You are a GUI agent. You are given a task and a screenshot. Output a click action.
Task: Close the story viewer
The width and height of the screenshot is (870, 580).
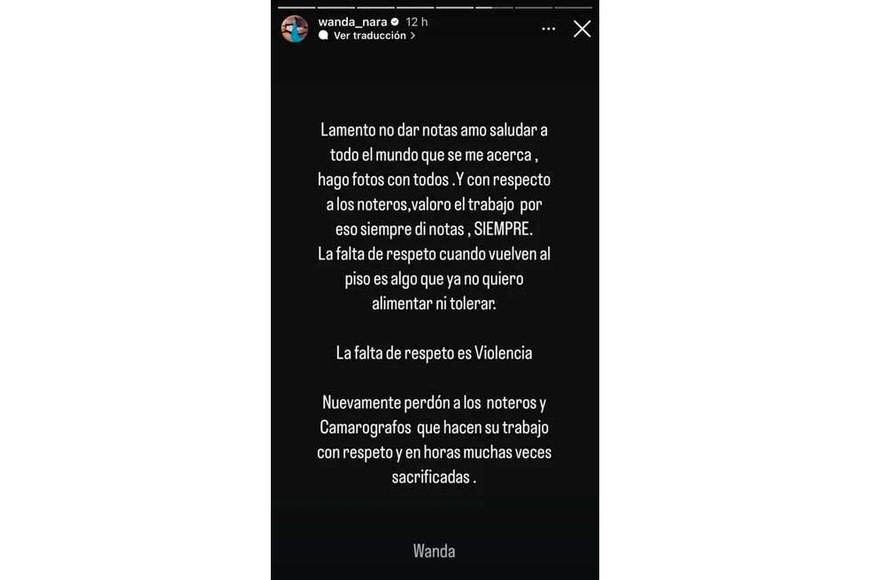coord(582,29)
